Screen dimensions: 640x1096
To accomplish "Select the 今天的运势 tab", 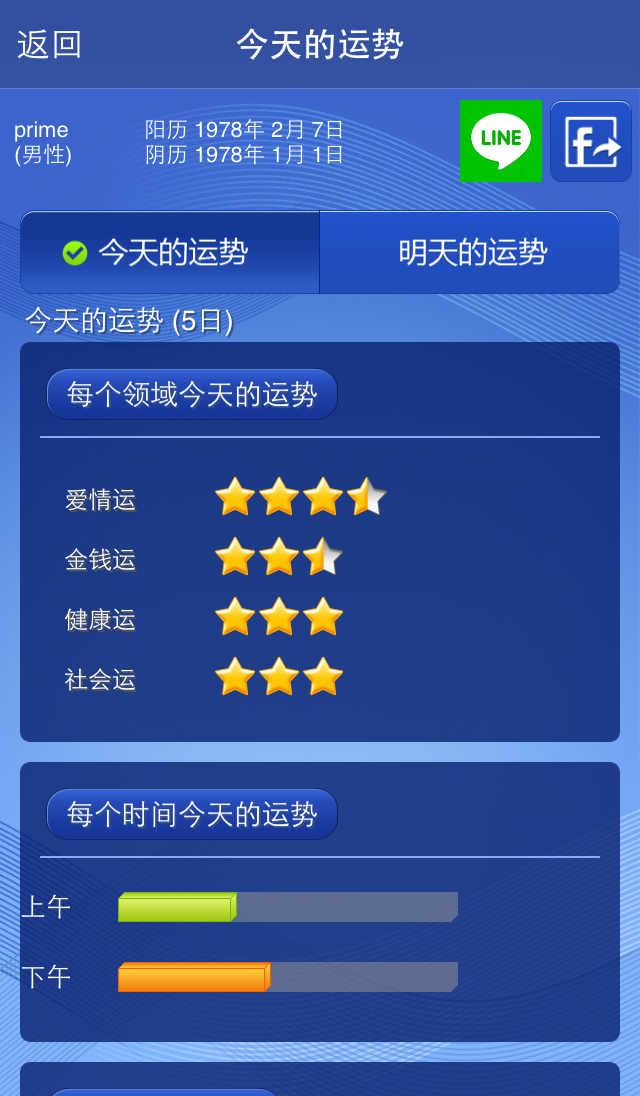I will [170, 252].
